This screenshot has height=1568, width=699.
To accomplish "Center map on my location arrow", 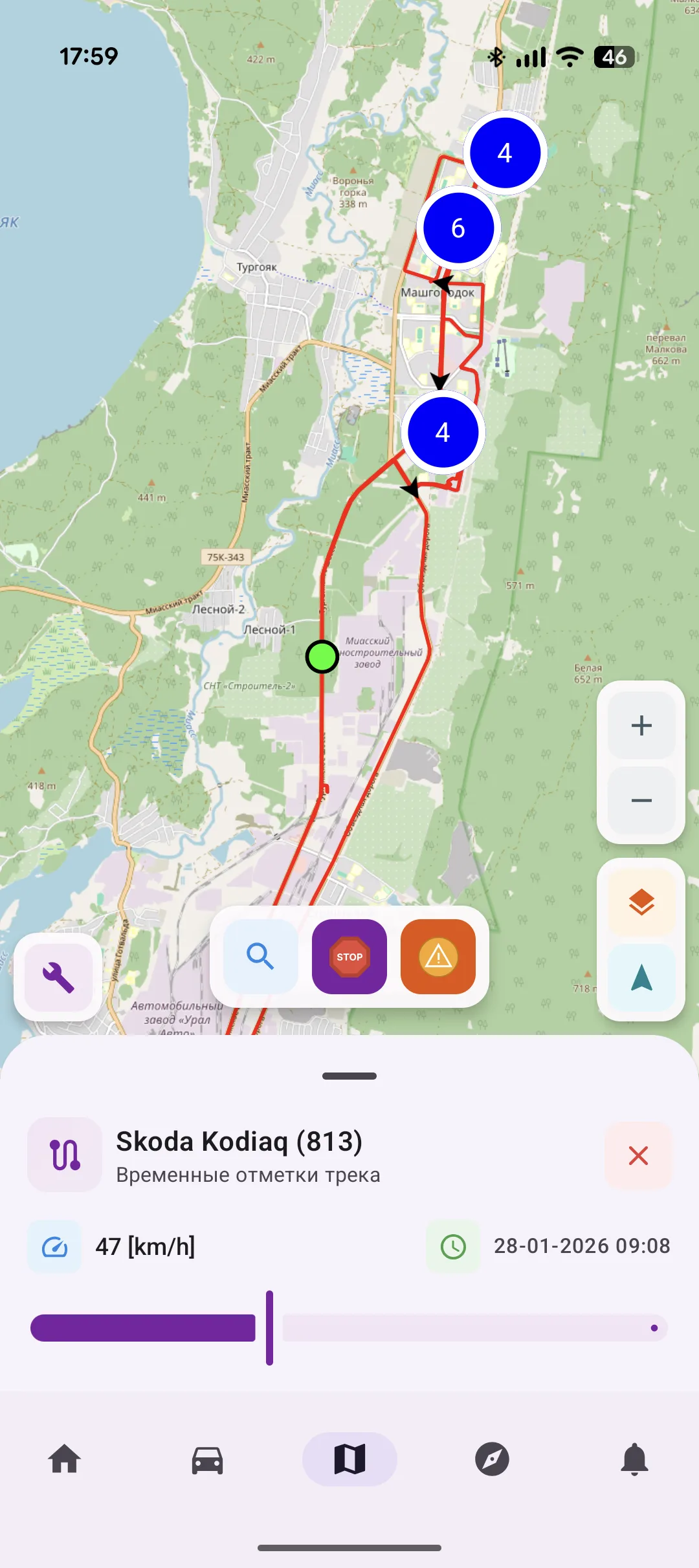I will pos(641,977).
